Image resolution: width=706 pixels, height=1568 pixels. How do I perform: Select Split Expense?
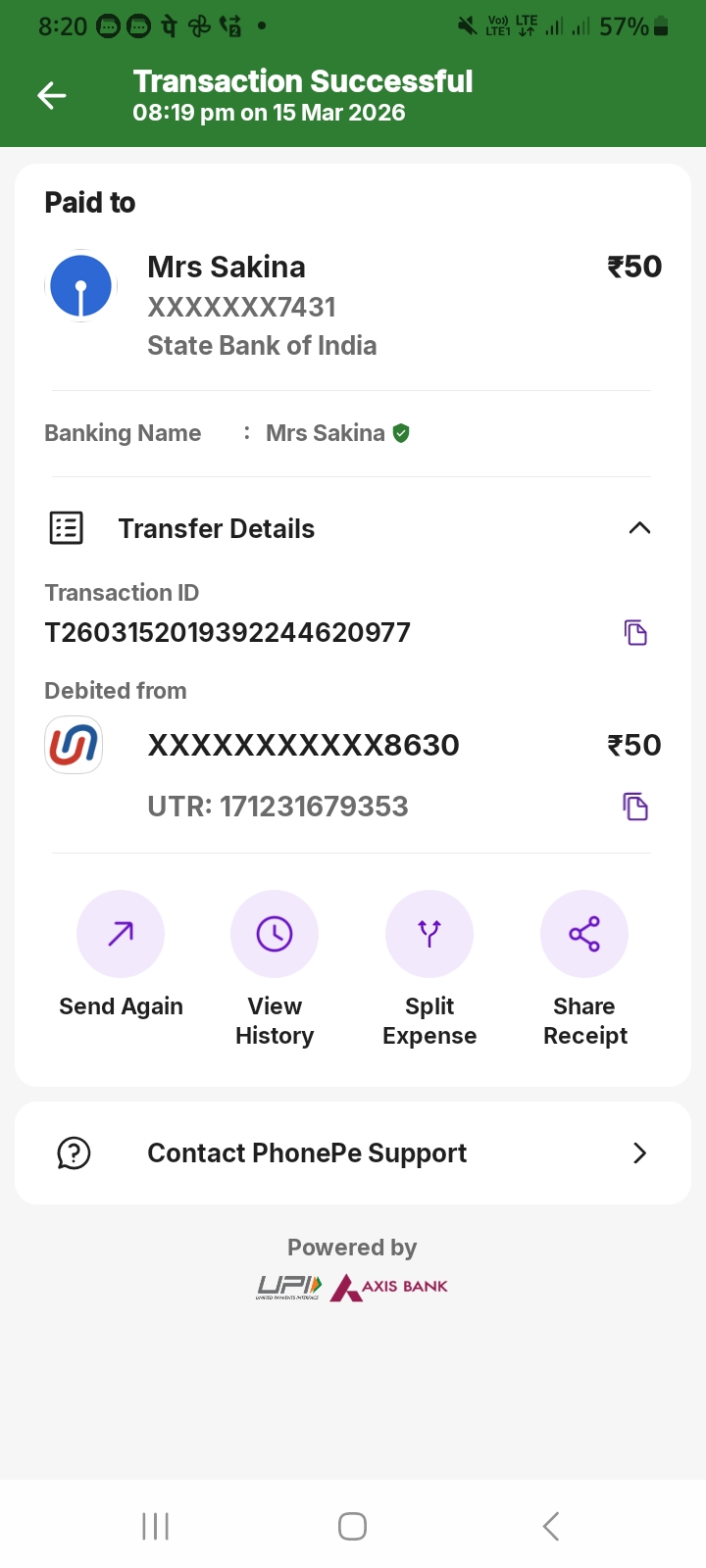pyautogui.click(x=429, y=934)
